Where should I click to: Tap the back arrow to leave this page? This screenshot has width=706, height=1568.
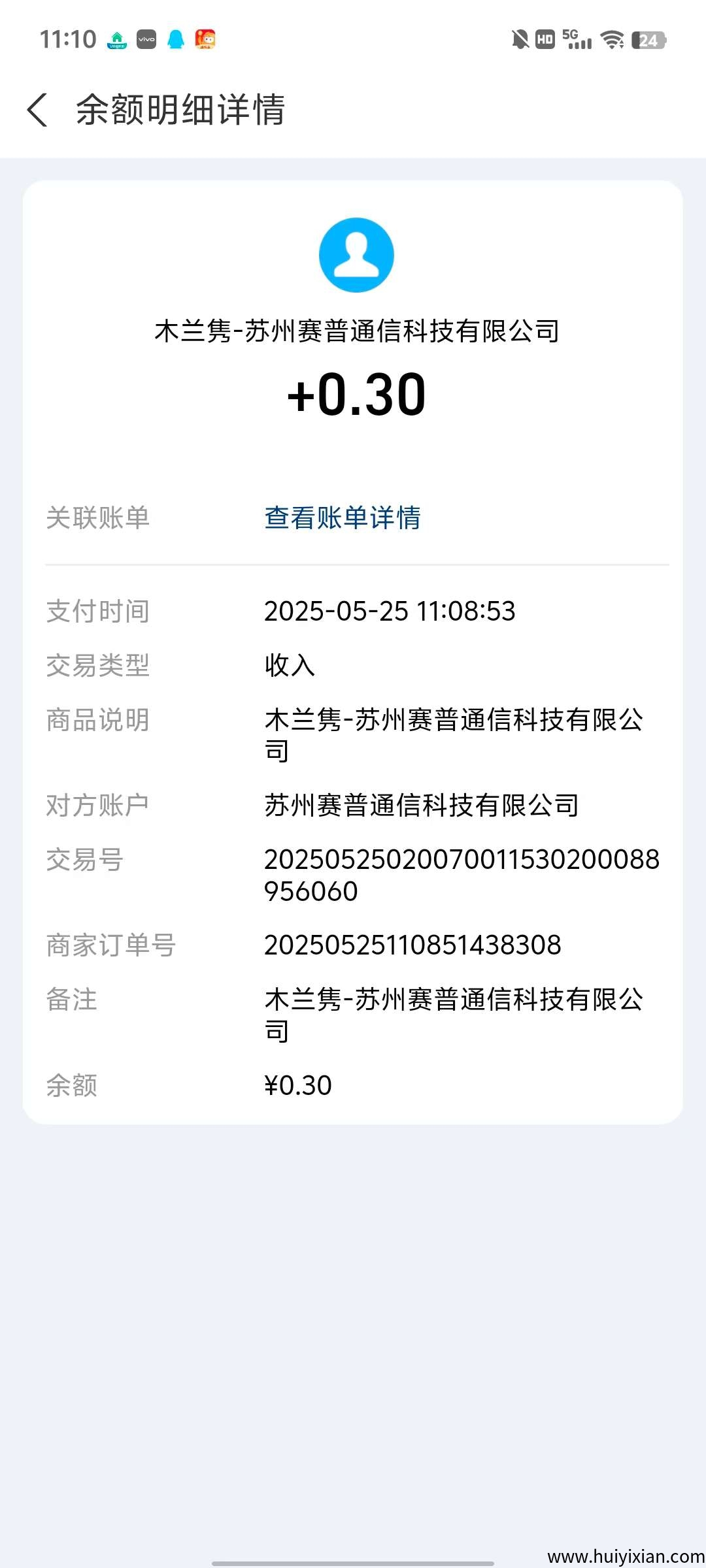[x=37, y=110]
